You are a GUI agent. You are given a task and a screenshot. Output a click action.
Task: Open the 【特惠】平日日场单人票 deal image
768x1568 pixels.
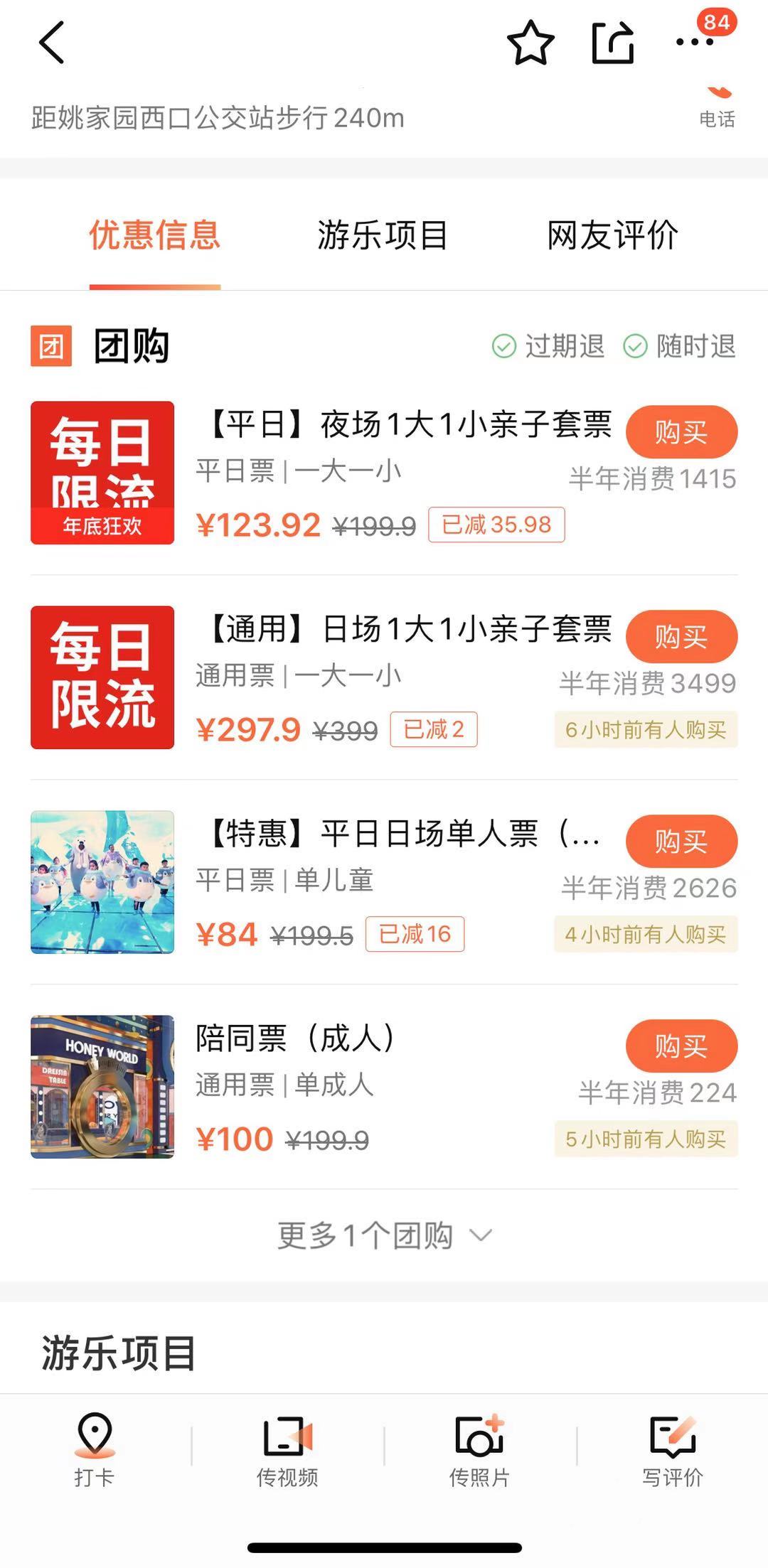pos(102,882)
